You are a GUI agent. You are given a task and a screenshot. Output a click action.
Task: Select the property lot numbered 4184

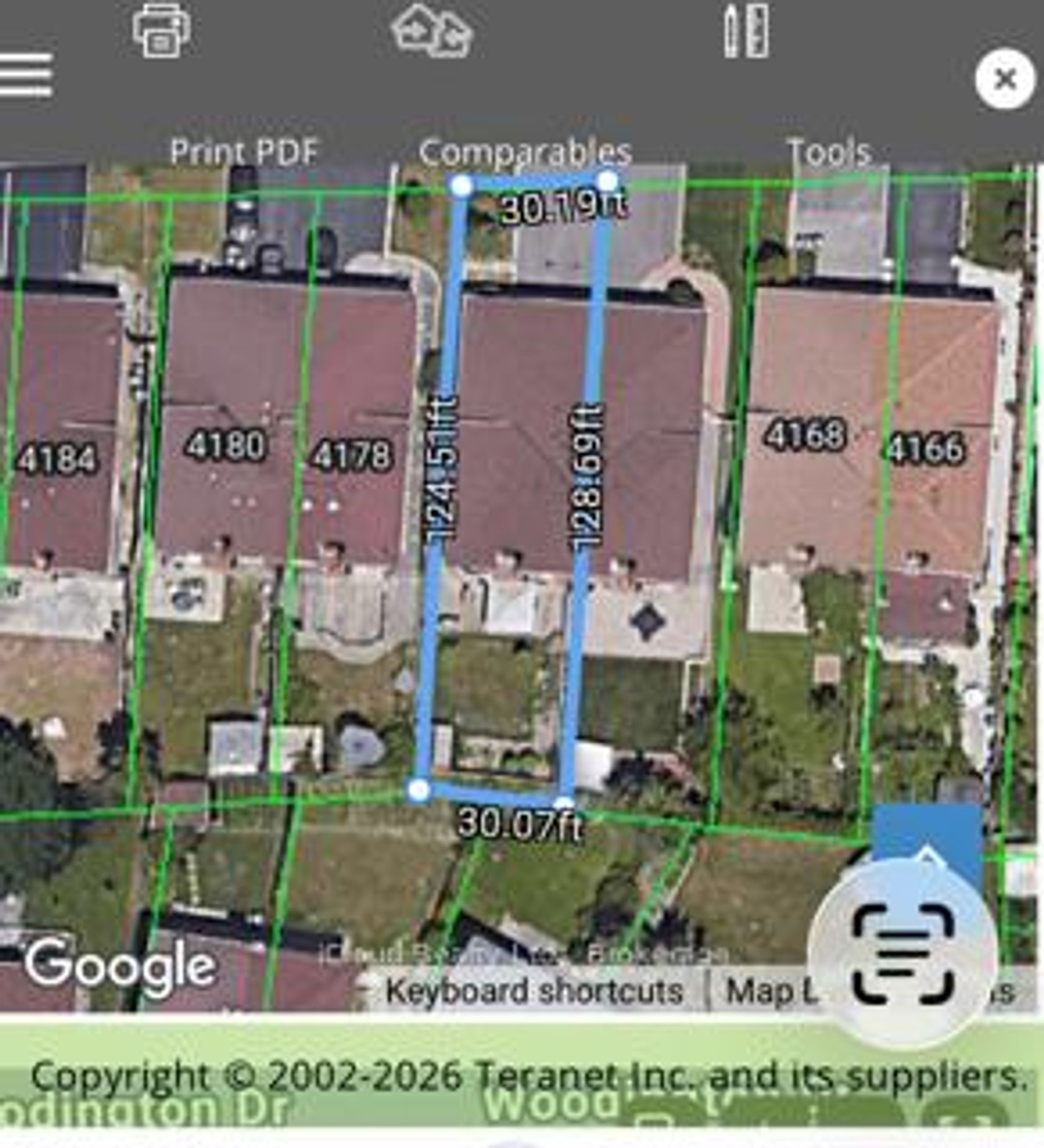click(57, 460)
